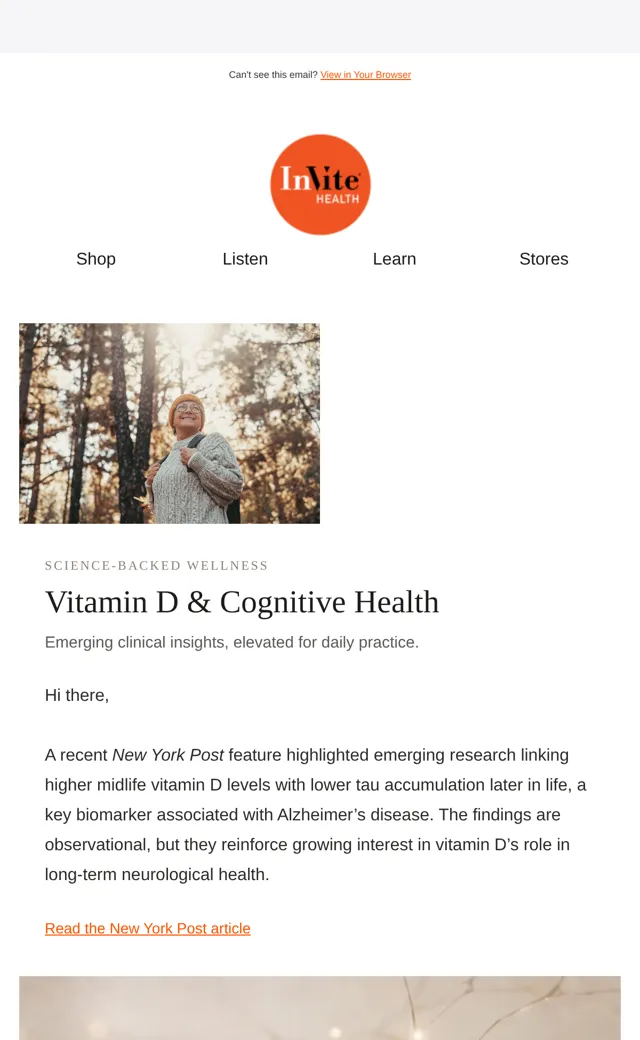Select the Stores link
The height and width of the screenshot is (1040, 640).
[544, 259]
